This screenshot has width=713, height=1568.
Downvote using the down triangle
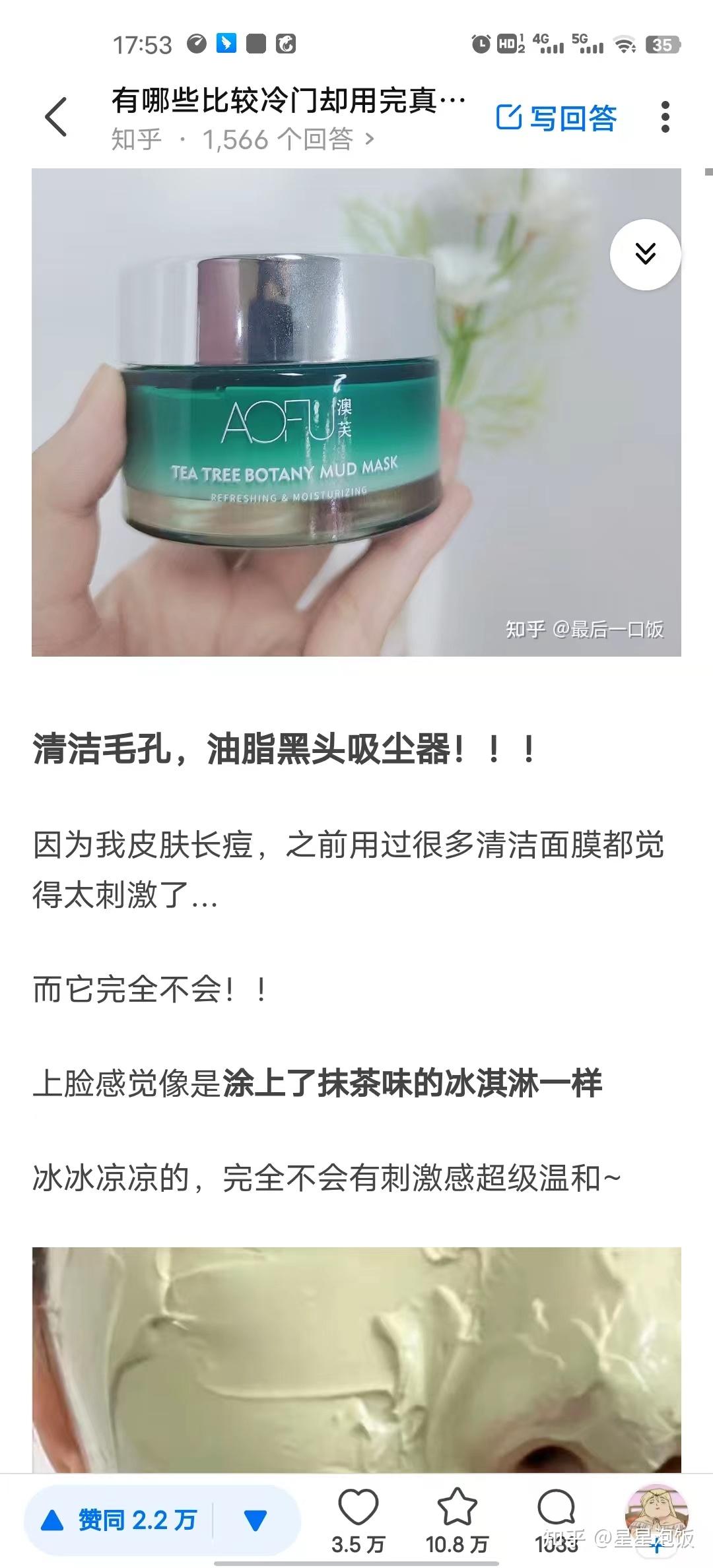tap(255, 1520)
